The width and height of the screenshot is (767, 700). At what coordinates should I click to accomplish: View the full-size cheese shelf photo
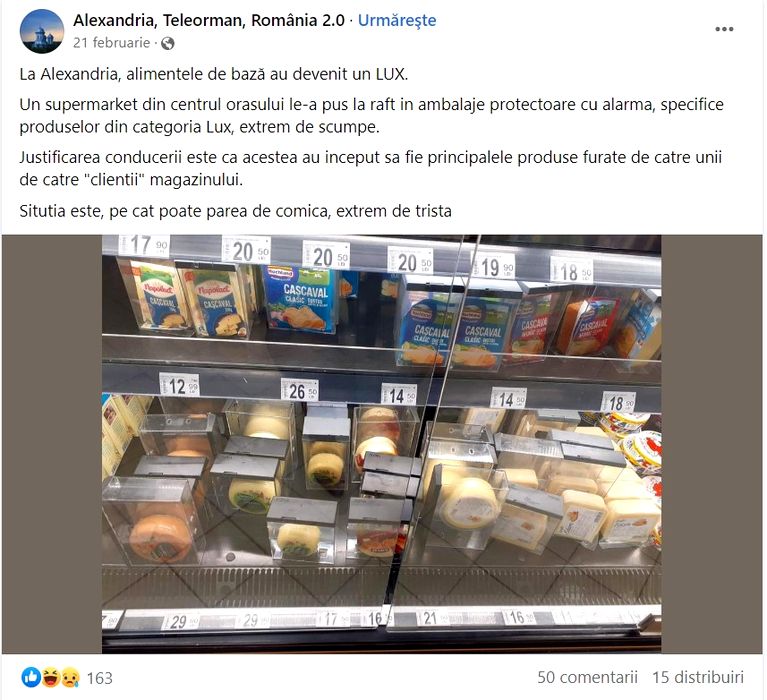pos(381,438)
